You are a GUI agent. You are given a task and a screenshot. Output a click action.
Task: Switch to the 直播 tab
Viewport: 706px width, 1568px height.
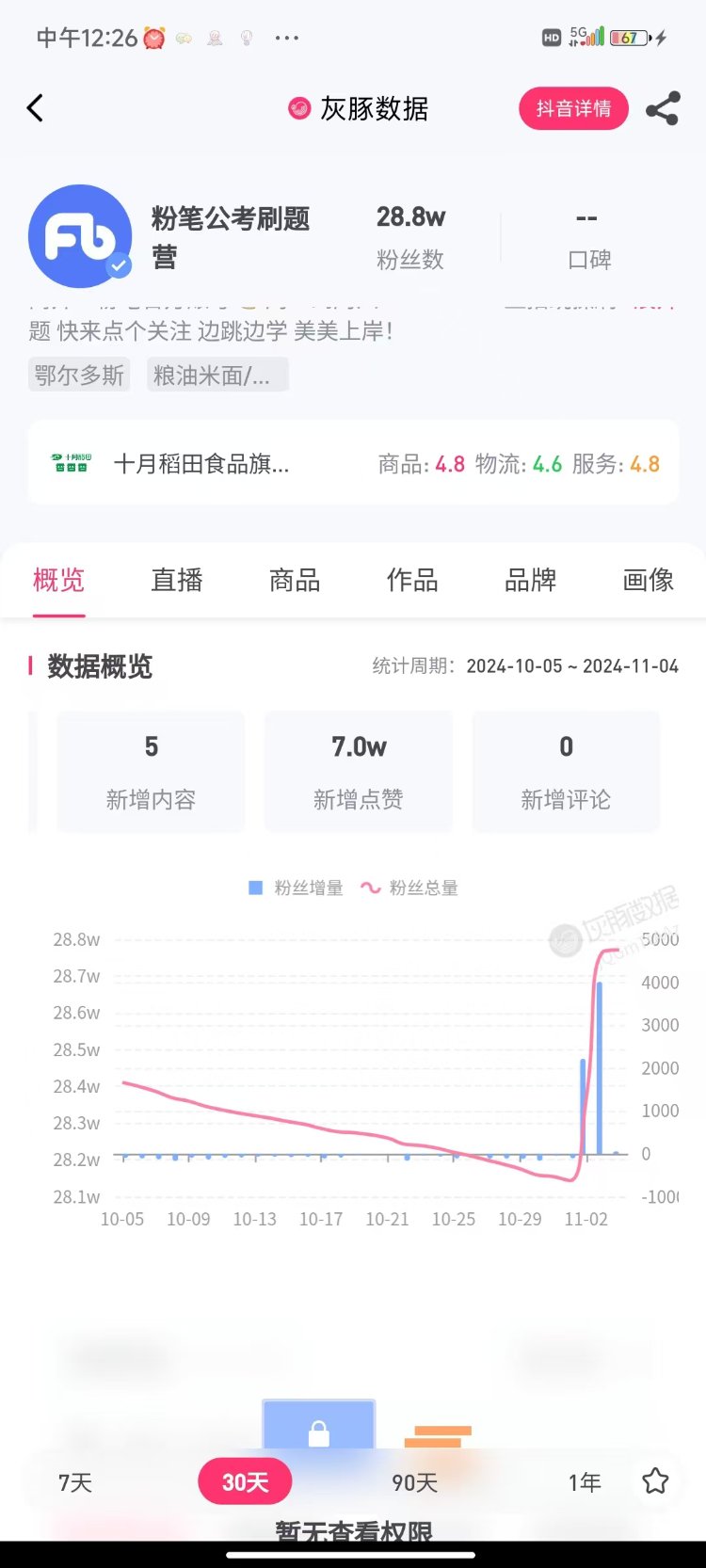pyautogui.click(x=177, y=581)
